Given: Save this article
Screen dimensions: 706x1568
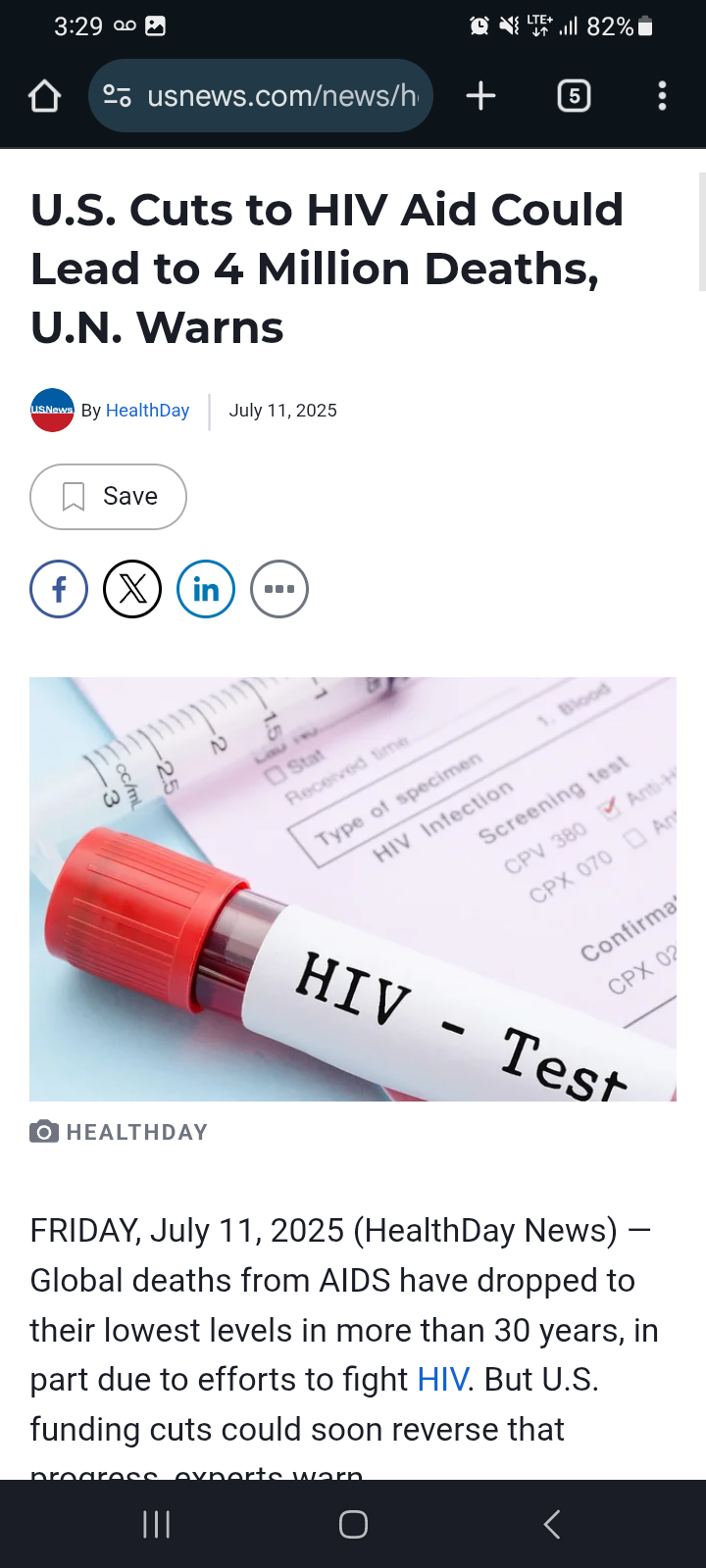Looking at the screenshot, I should coord(108,497).
